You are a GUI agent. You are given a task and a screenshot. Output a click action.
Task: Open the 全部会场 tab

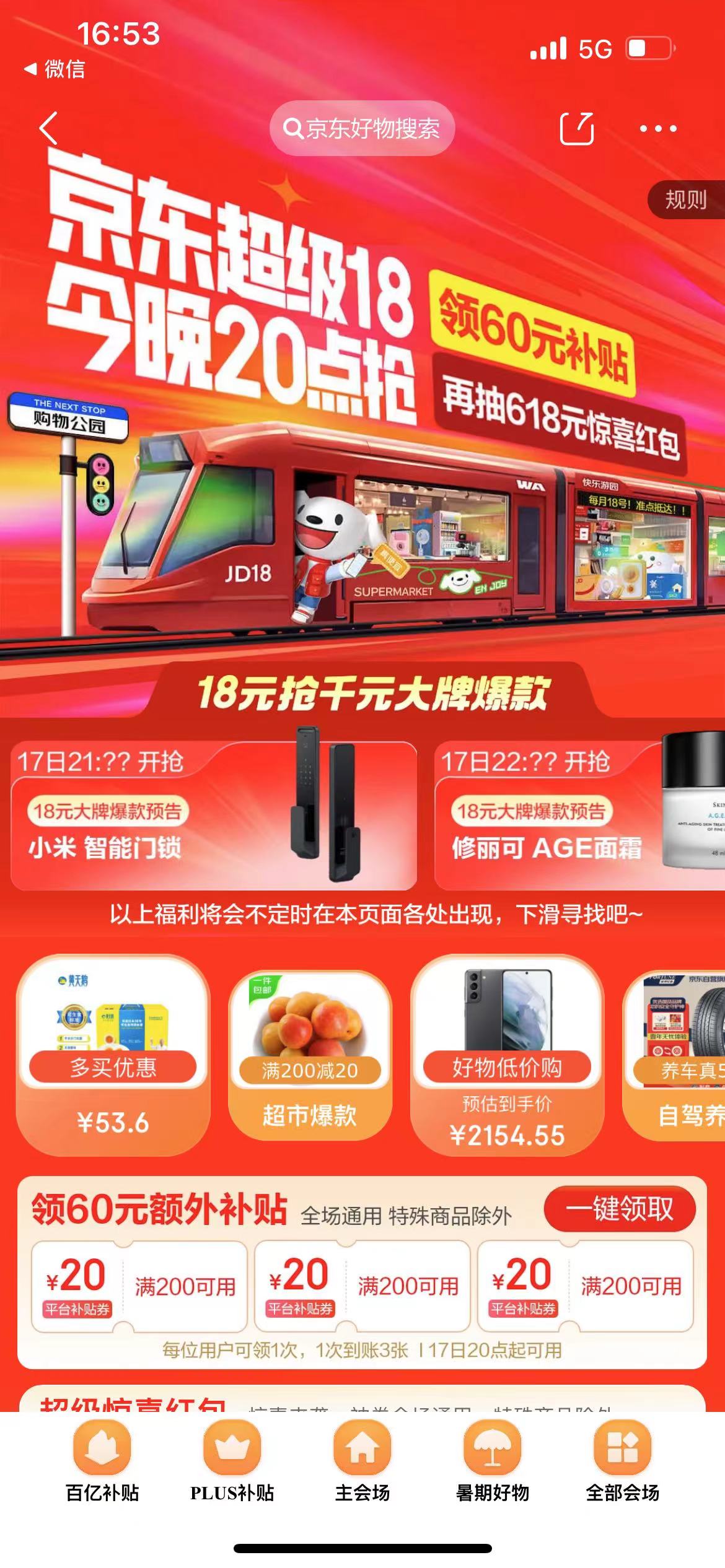[623, 1461]
